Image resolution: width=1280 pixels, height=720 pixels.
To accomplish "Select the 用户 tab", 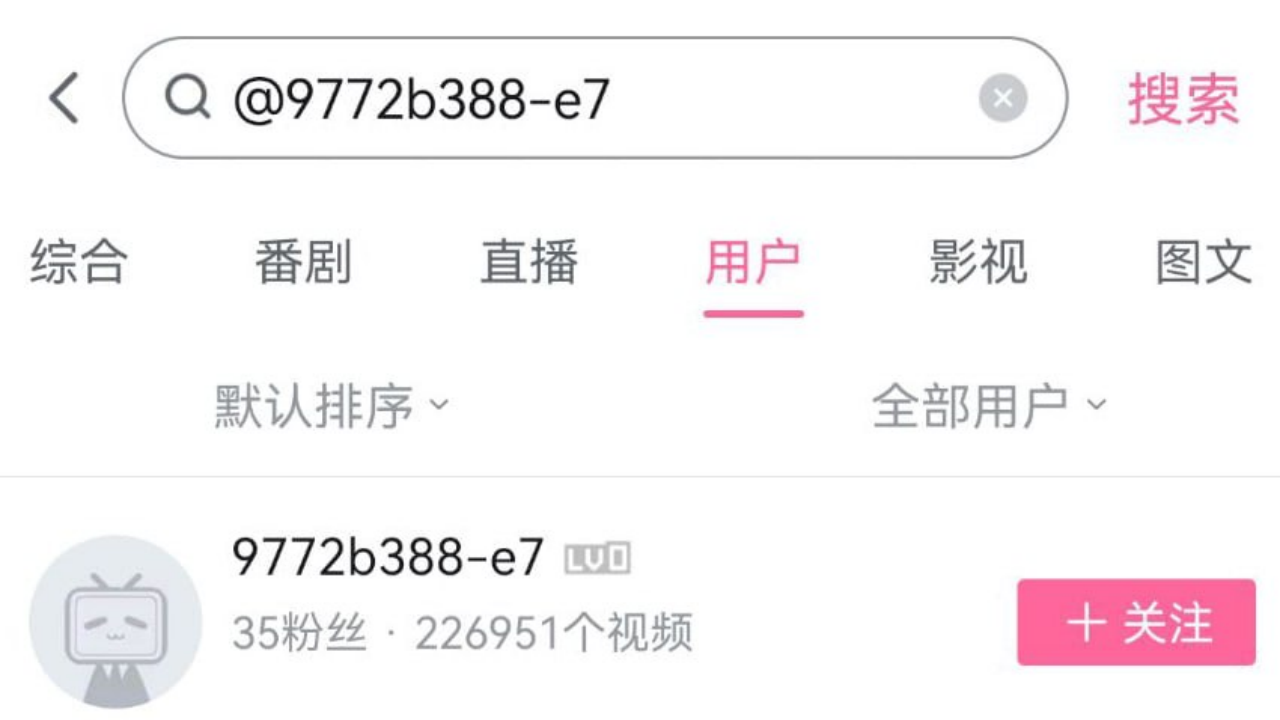I will tap(753, 263).
